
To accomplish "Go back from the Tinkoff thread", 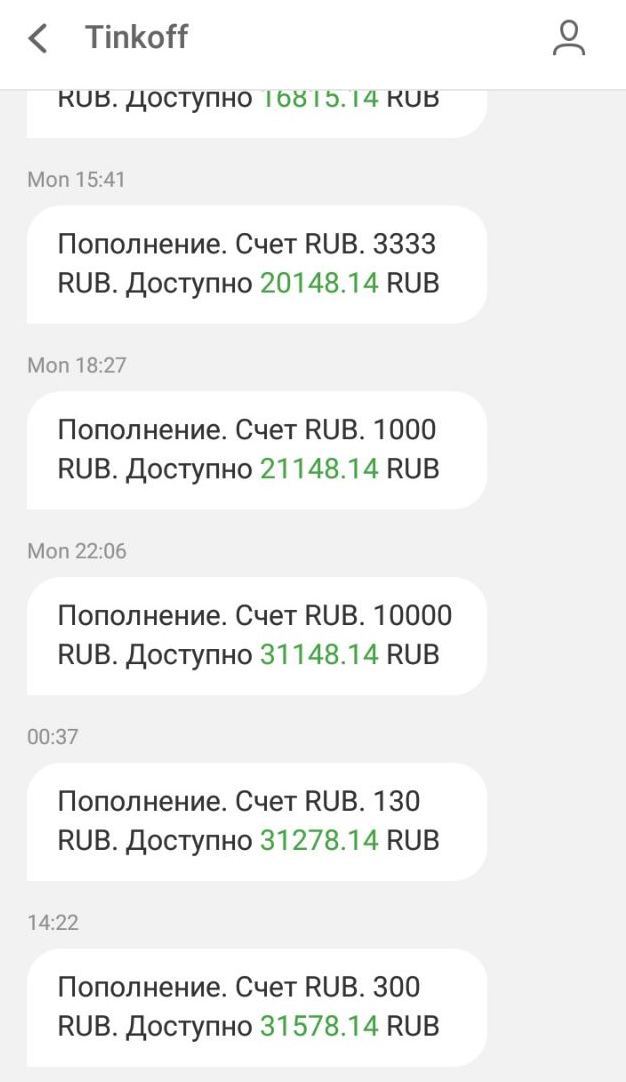I will pyautogui.click(x=39, y=38).
